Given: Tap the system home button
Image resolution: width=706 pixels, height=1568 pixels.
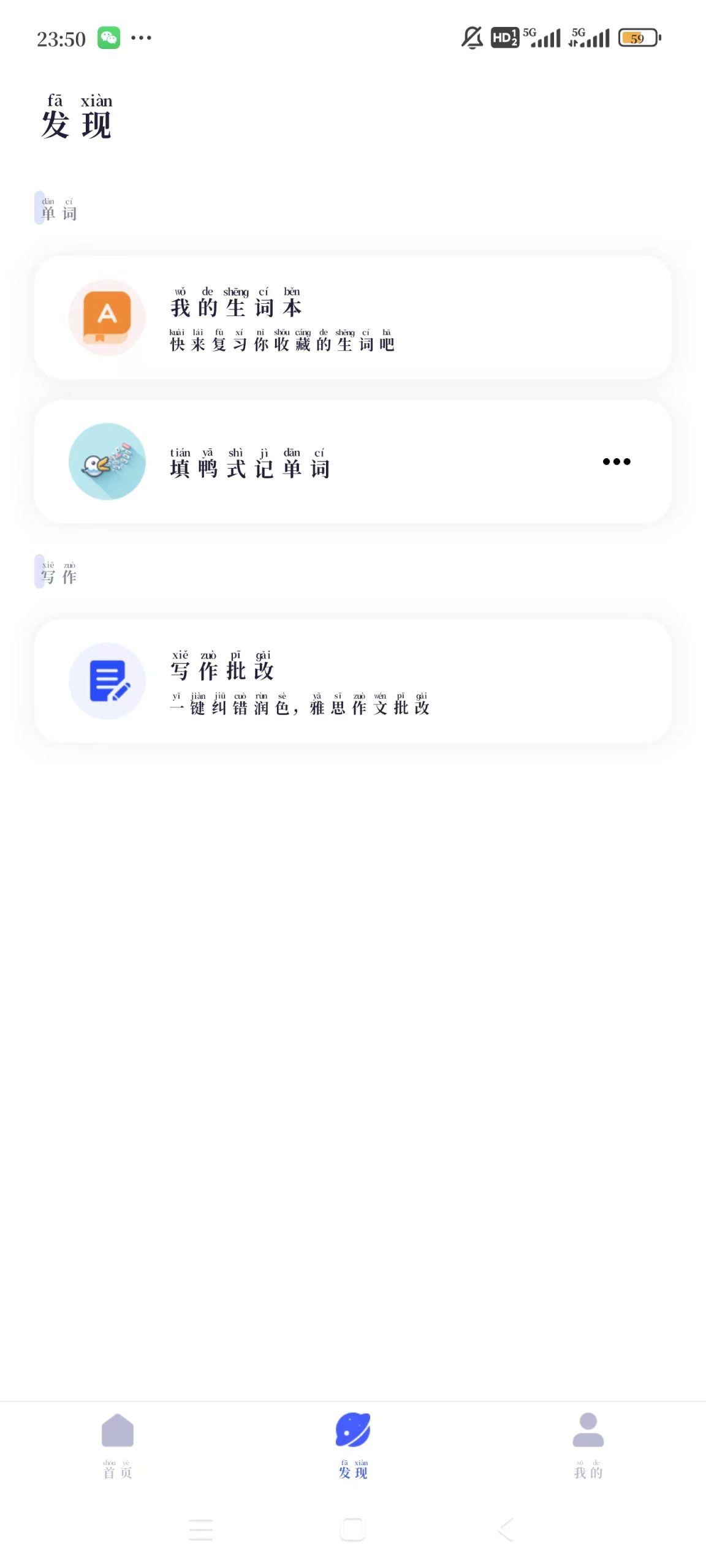Looking at the screenshot, I should [353, 1529].
